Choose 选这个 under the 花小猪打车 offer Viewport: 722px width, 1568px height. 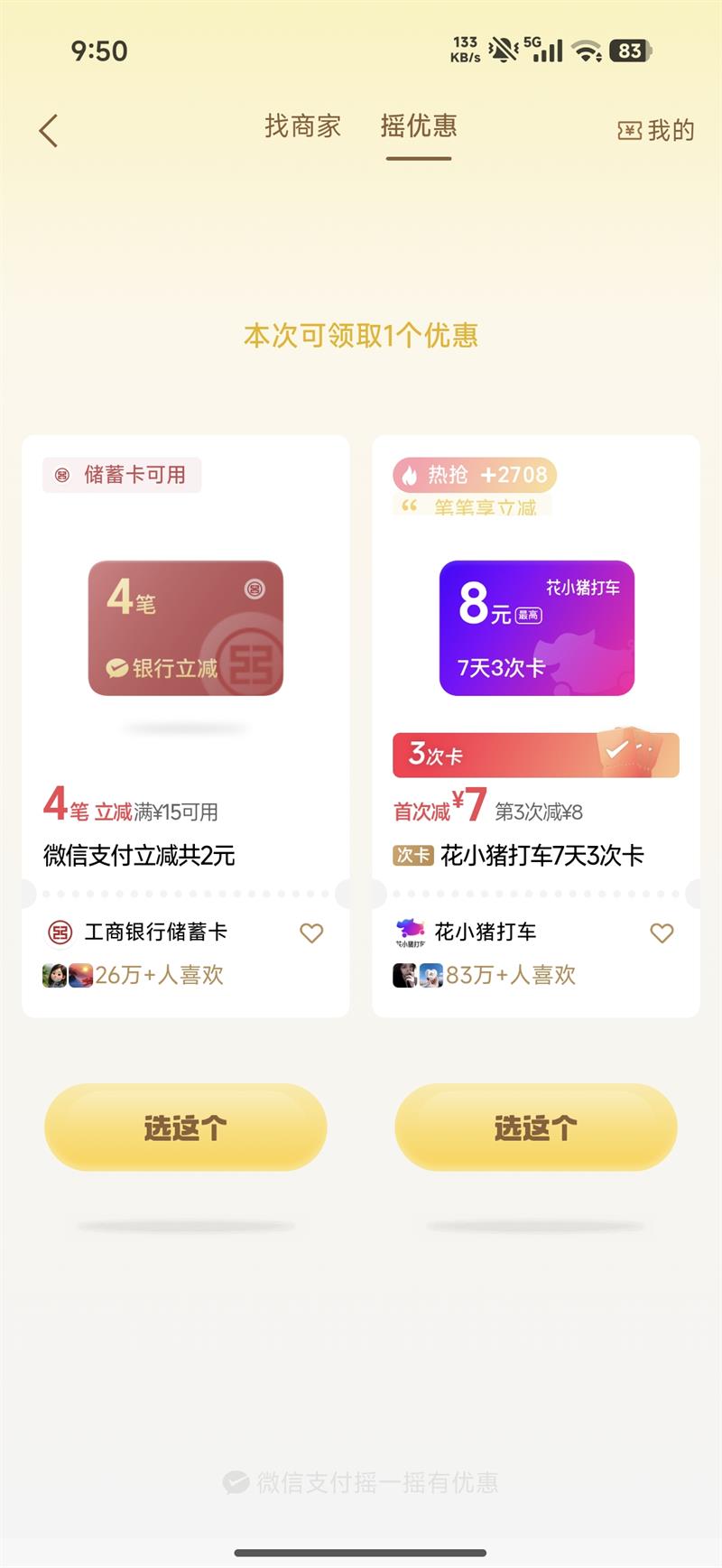[x=536, y=1127]
